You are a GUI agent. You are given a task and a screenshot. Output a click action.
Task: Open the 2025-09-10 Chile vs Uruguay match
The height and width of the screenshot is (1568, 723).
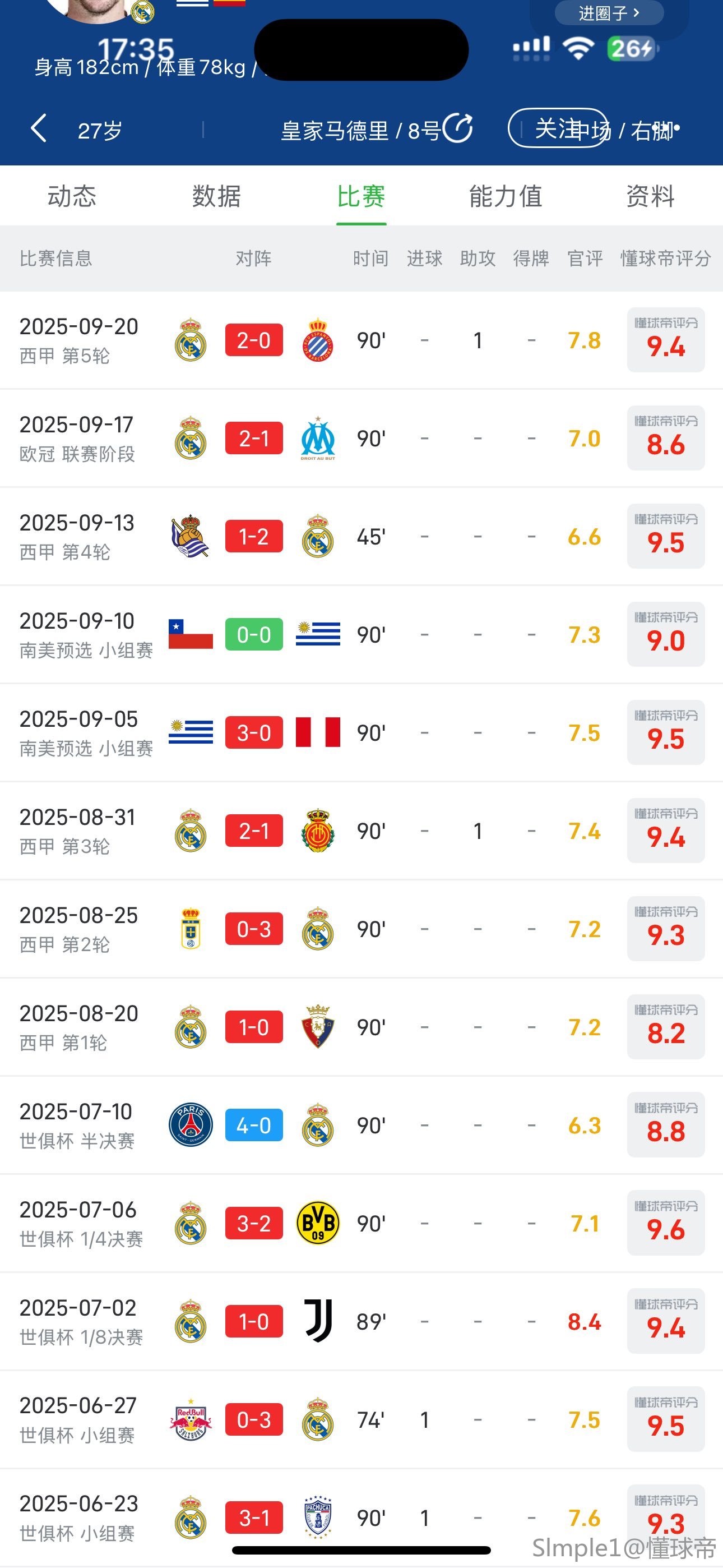click(x=361, y=634)
